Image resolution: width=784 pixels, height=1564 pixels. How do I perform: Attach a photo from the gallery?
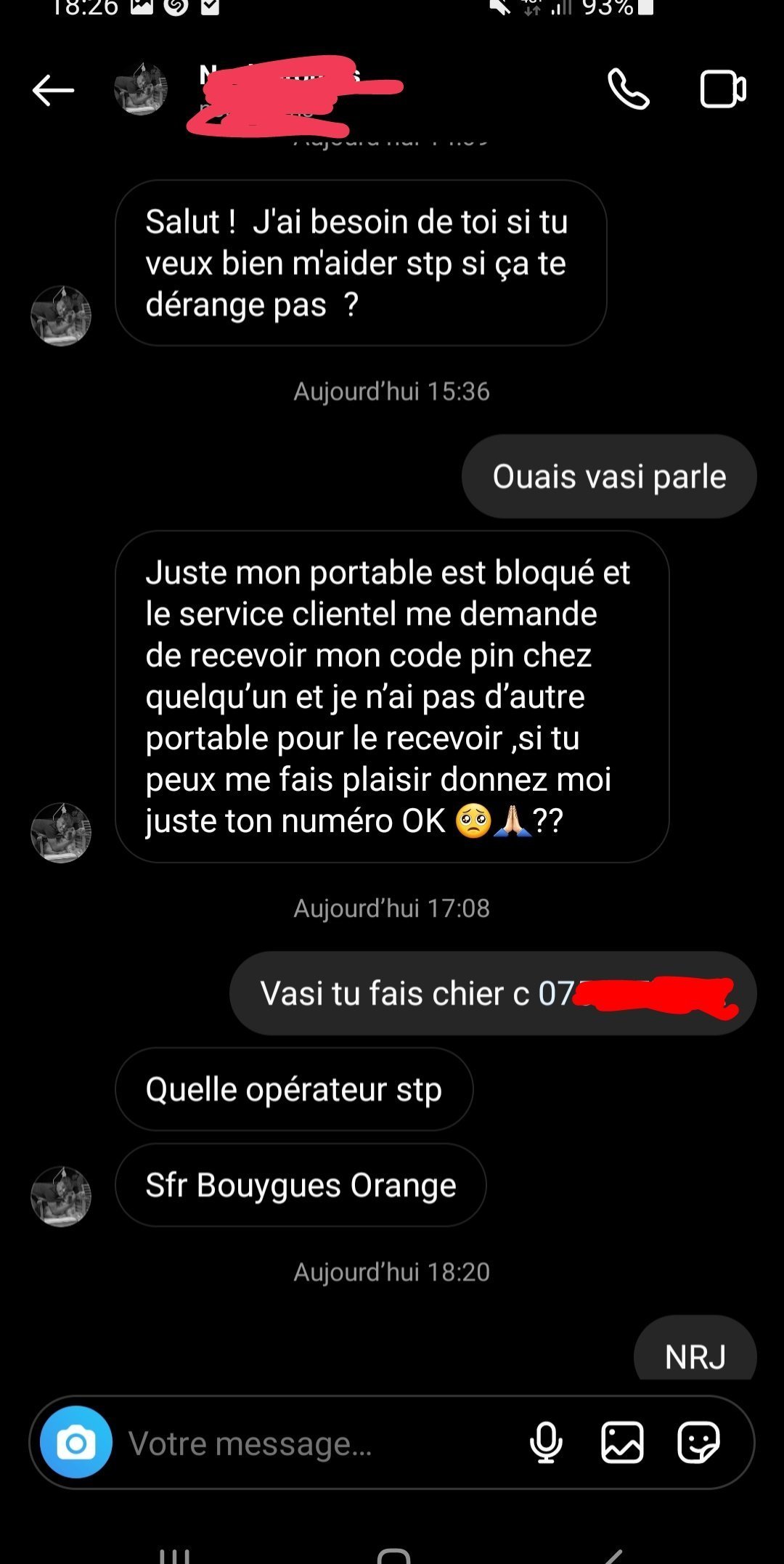pos(622,1442)
